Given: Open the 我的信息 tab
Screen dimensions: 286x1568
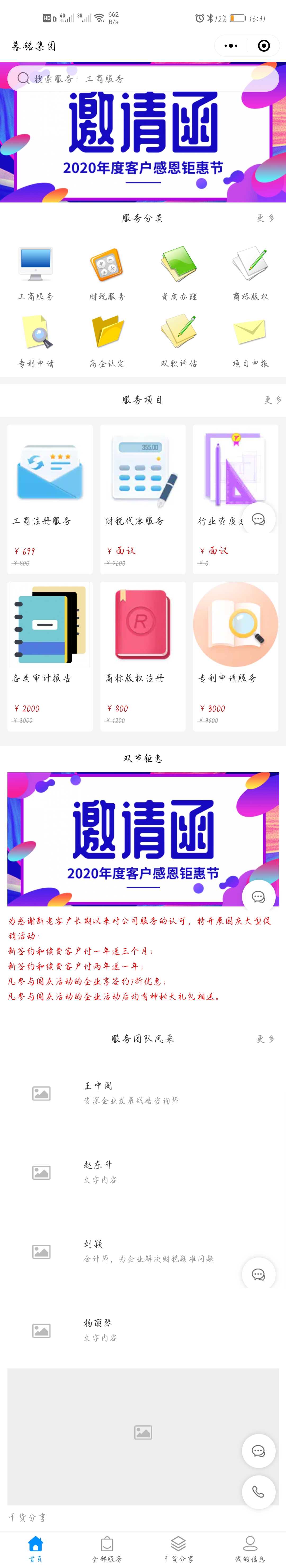Looking at the screenshot, I should click(250, 1549).
